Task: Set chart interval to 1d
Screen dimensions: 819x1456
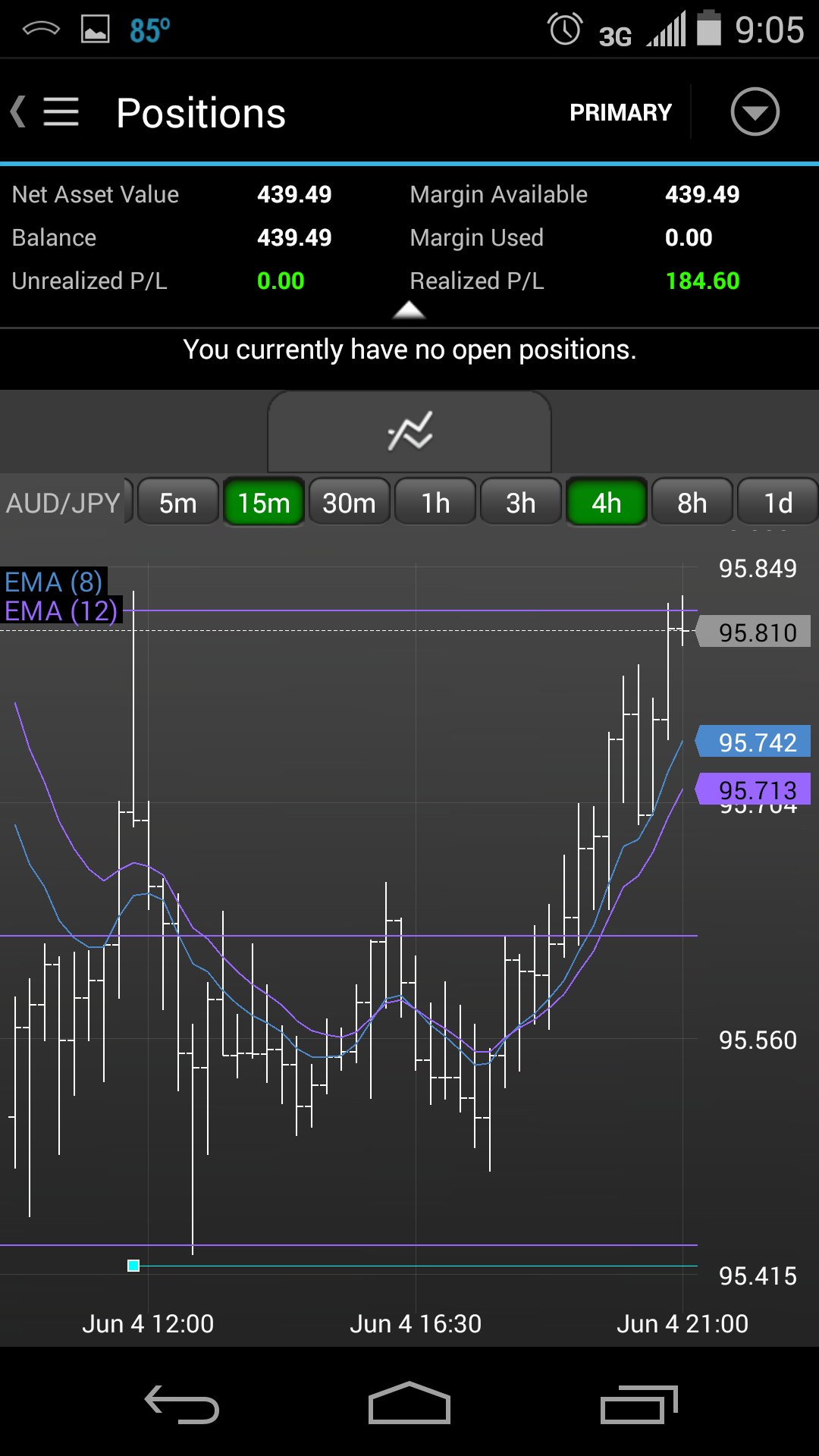Action: click(x=777, y=503)
